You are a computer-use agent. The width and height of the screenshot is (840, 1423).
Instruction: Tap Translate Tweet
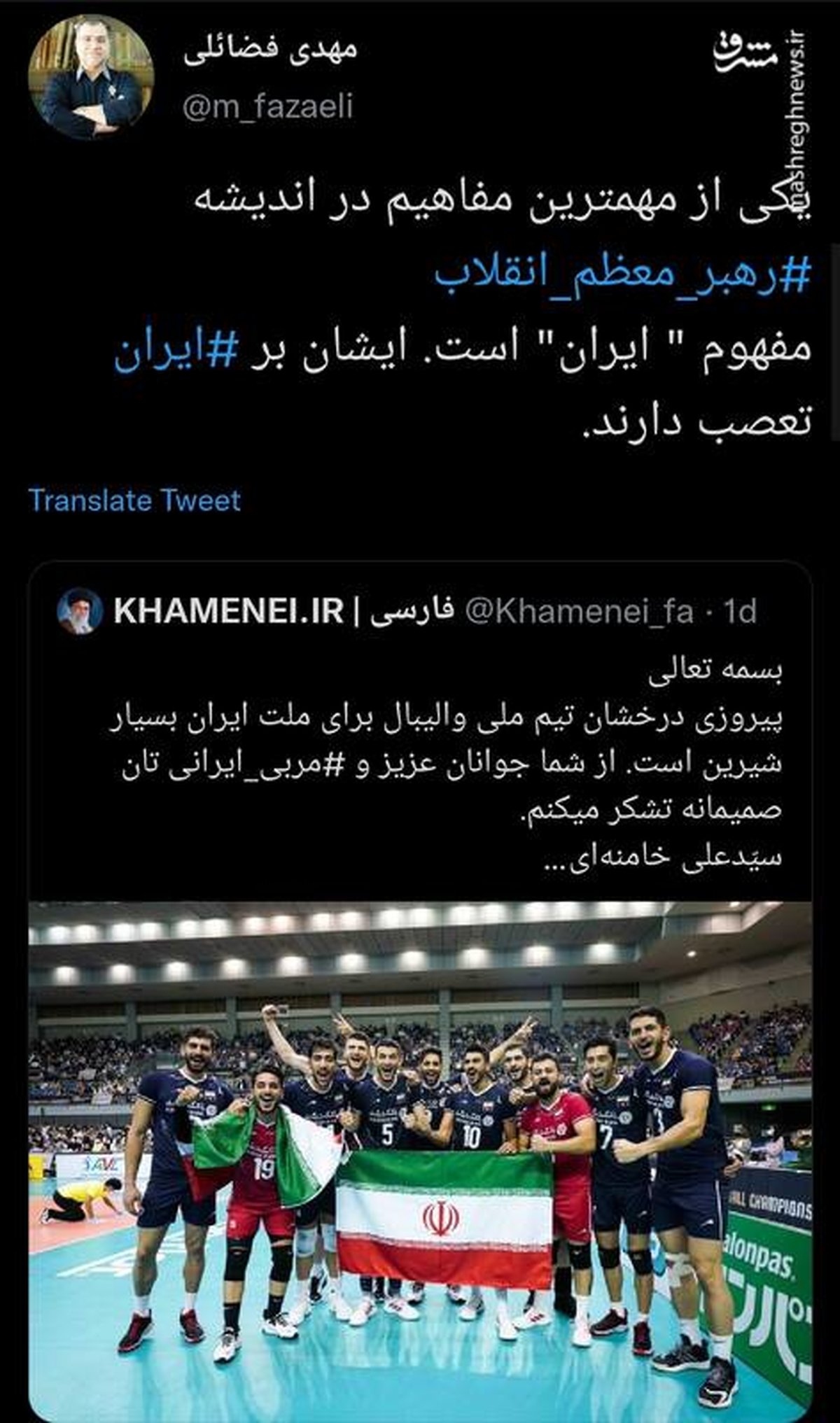pos(134,500)
